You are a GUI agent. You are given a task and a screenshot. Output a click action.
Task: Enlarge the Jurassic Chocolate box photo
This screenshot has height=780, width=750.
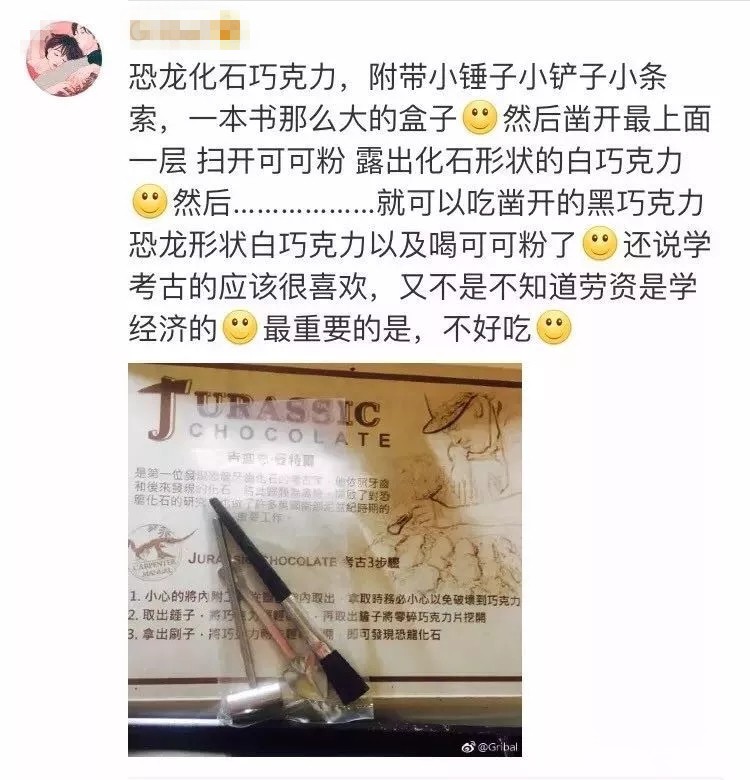[x=325, y=558]
